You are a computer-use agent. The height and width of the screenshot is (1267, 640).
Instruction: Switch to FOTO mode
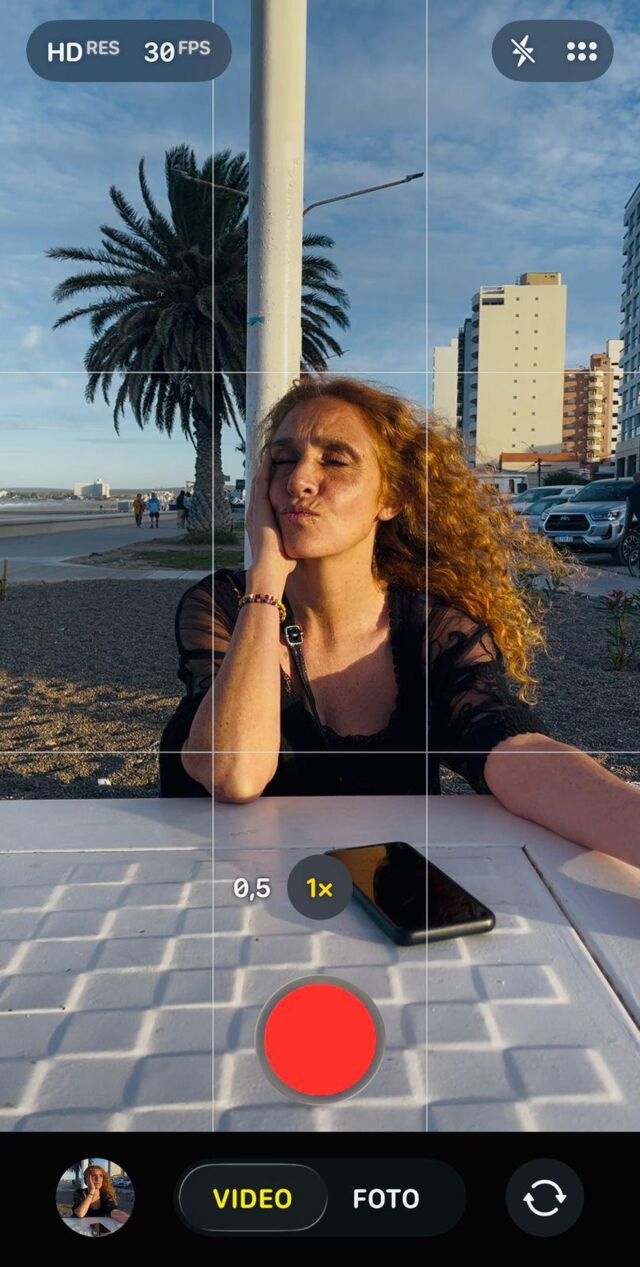[386, 1198]
